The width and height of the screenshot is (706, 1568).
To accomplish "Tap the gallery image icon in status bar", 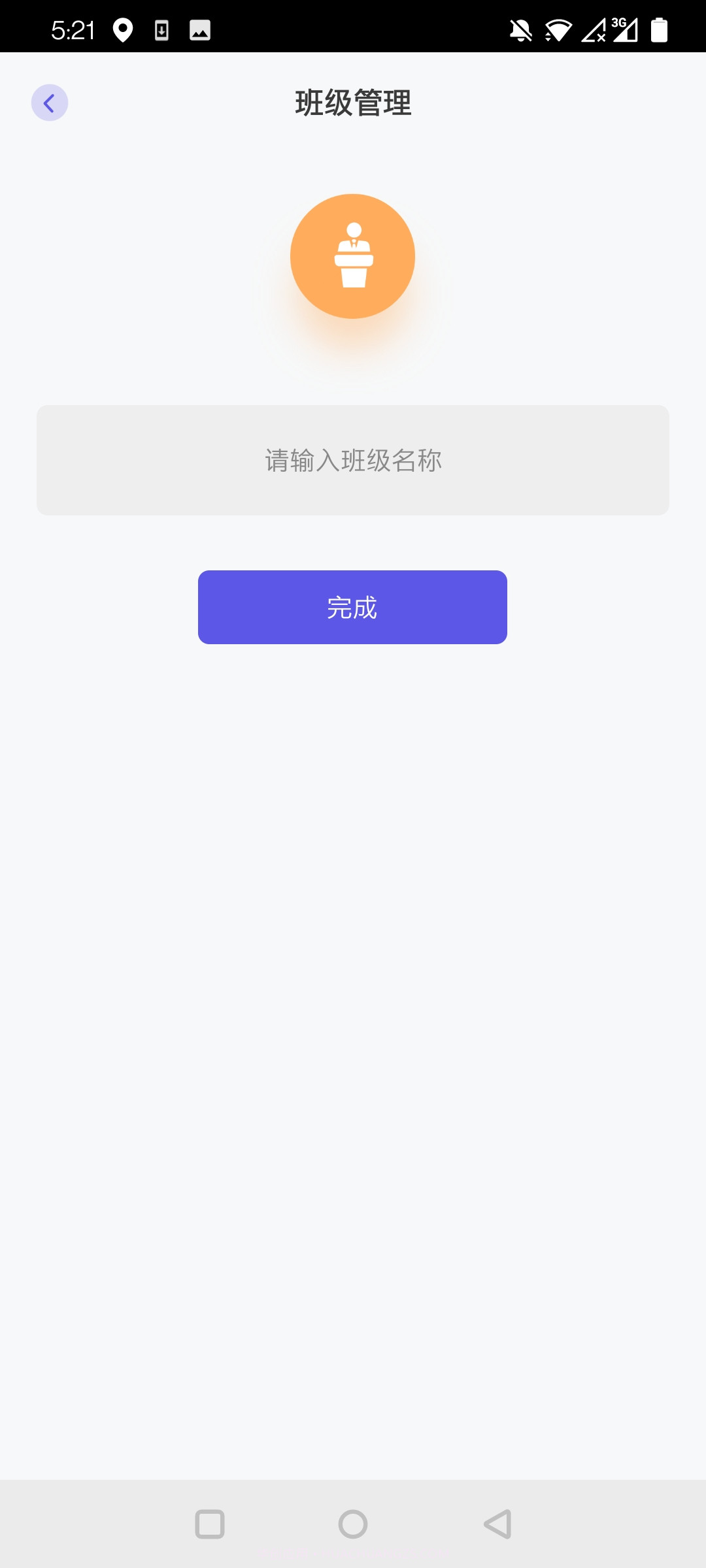I will pyautogui.click(x=200, y=29).
